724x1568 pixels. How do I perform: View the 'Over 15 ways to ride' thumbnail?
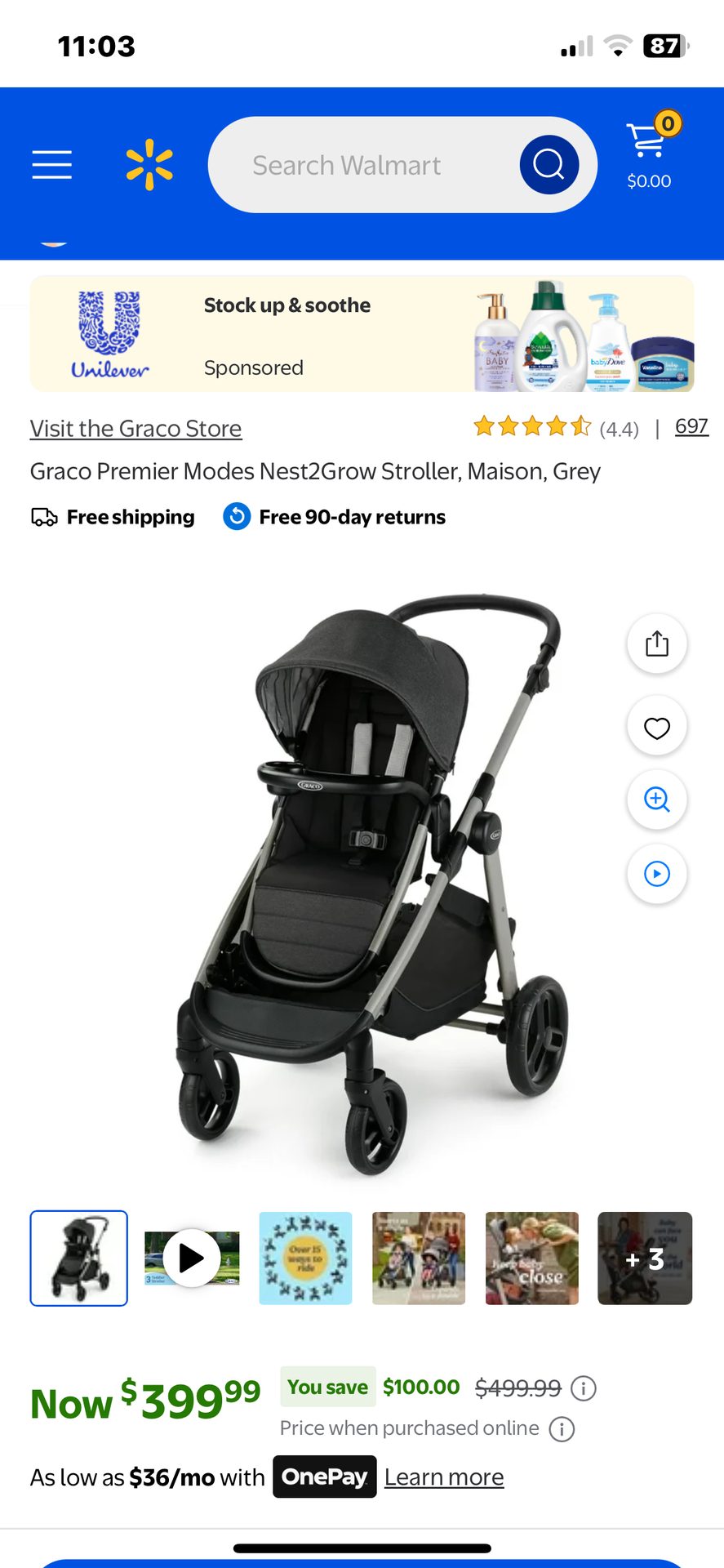coord(305,1258)
